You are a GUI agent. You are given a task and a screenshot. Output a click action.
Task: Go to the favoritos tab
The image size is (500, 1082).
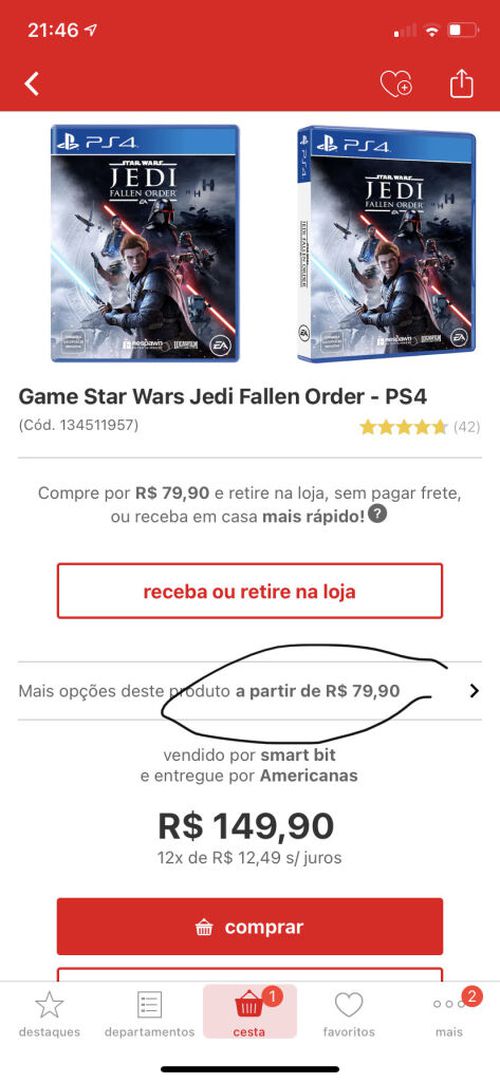349,1014
